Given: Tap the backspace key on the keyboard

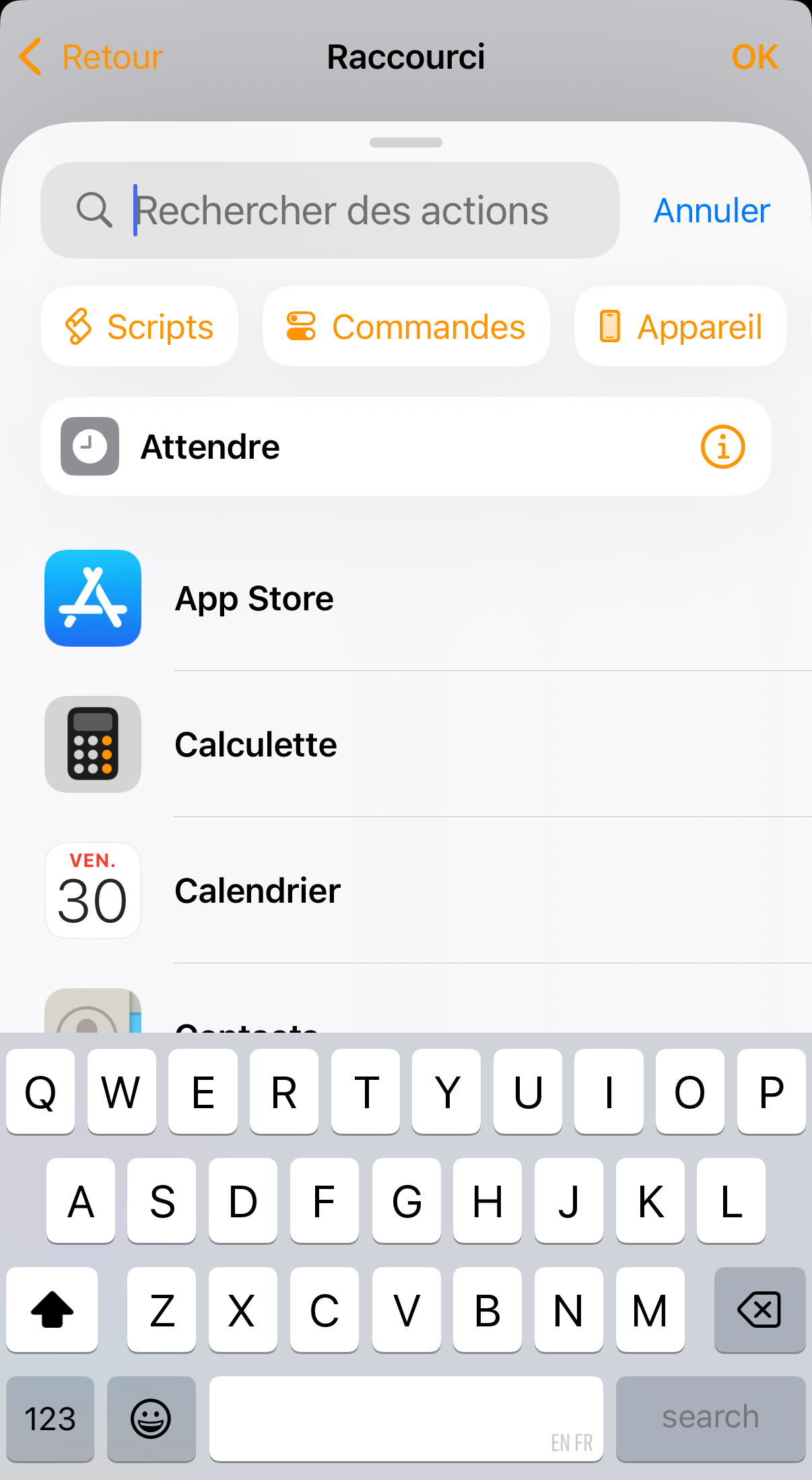Looking at the screenshot, I should (x=759, y=1310).
